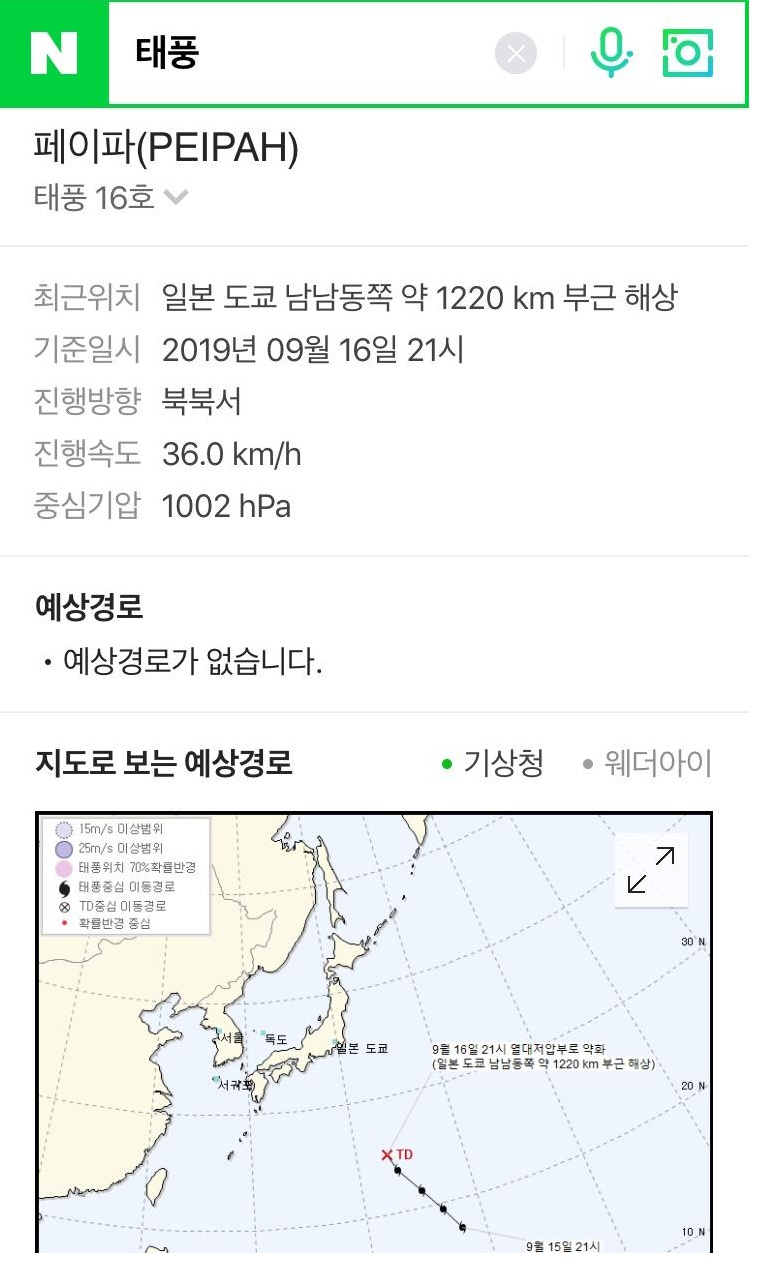This screenshot has height=1272, width=762.
Task: Switch to the 웨더아이 map source
Action: point(648,764)
